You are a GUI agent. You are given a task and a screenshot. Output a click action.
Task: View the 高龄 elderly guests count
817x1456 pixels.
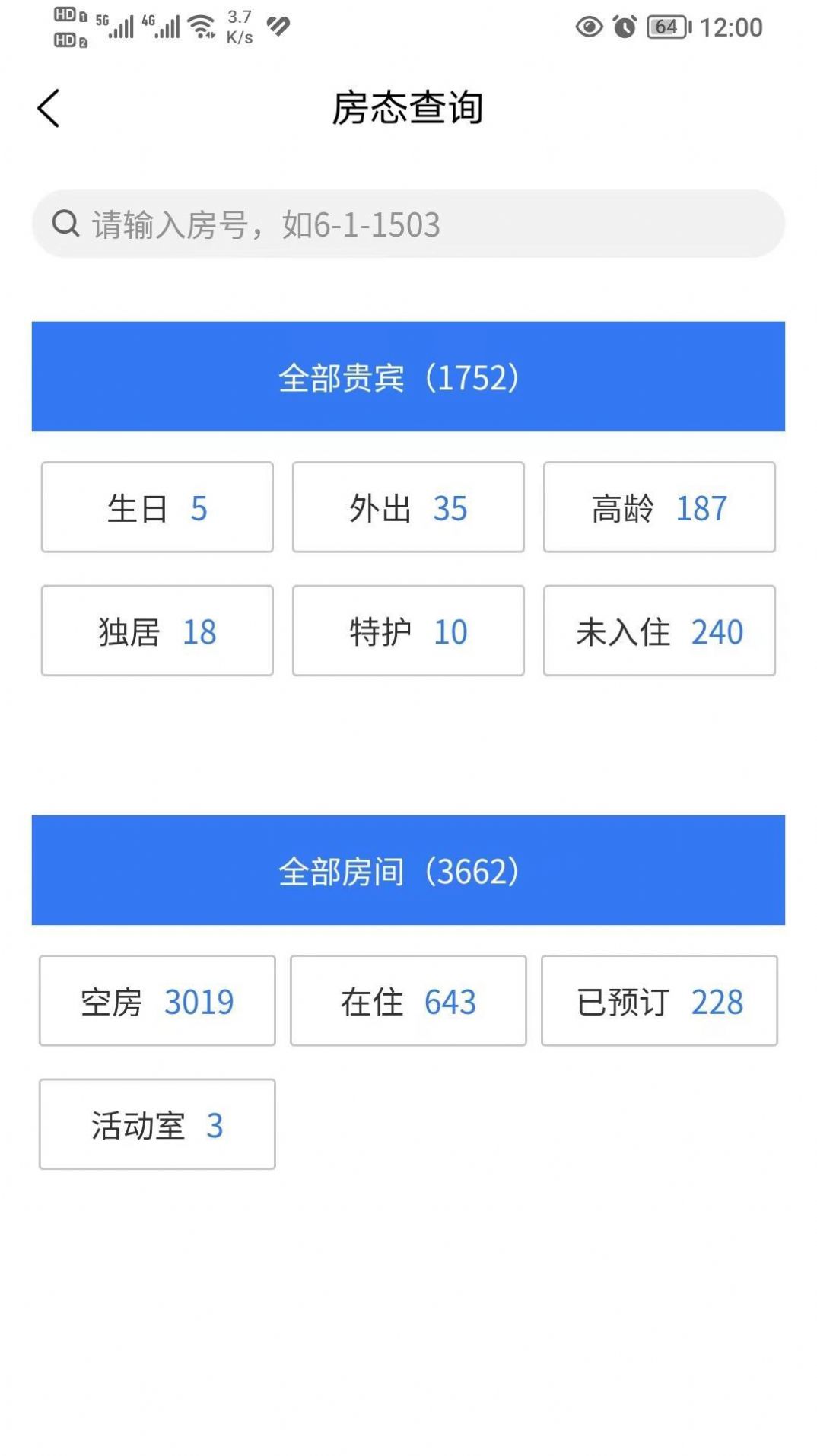point(659,507)
